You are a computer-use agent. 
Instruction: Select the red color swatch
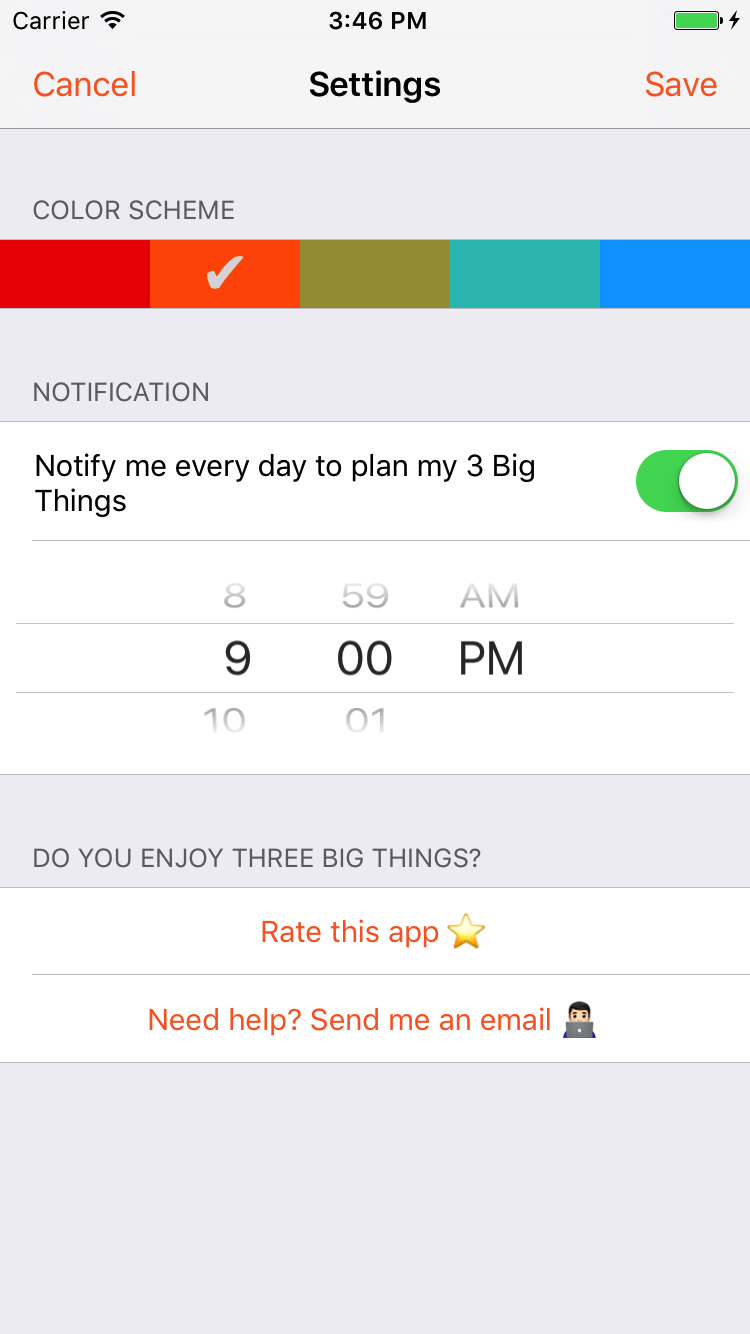[75, 273]
